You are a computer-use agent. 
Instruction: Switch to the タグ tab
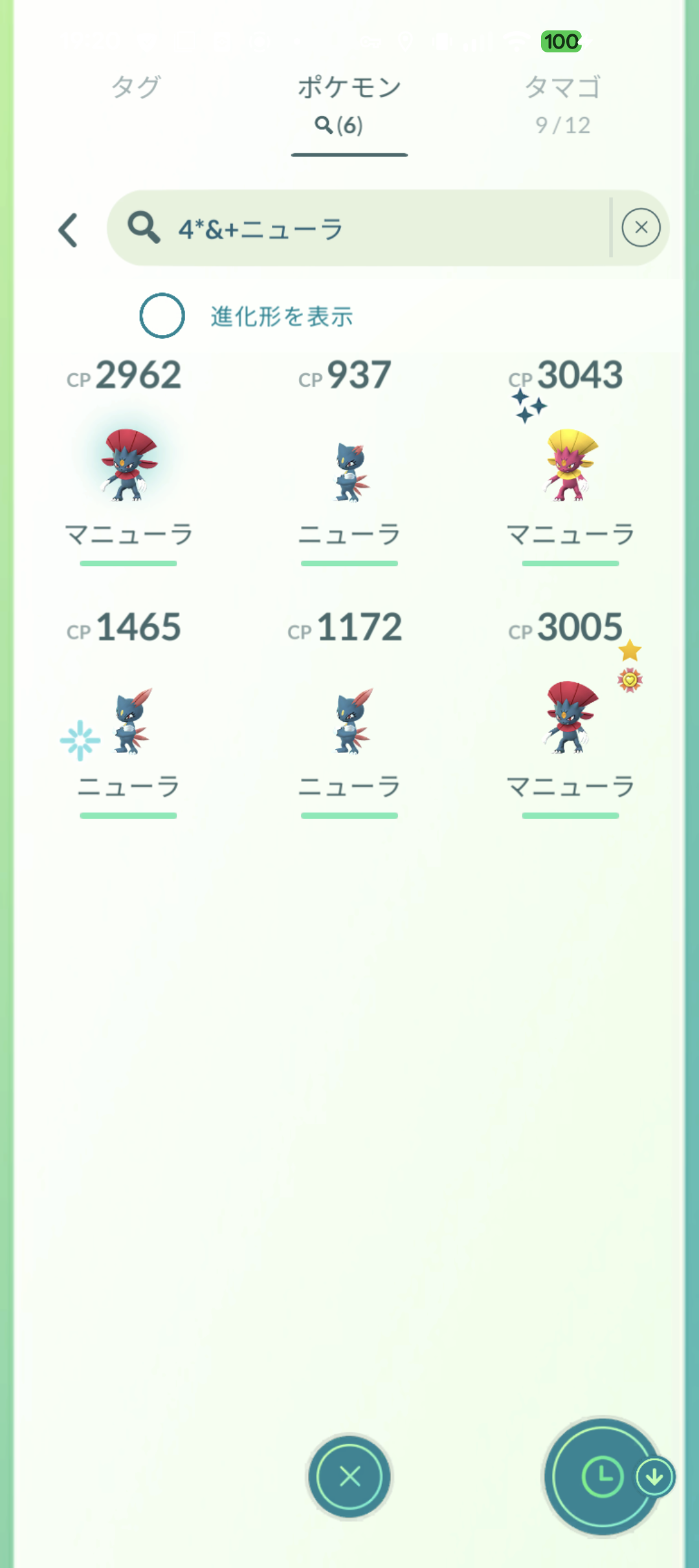[x=135, y=87]
